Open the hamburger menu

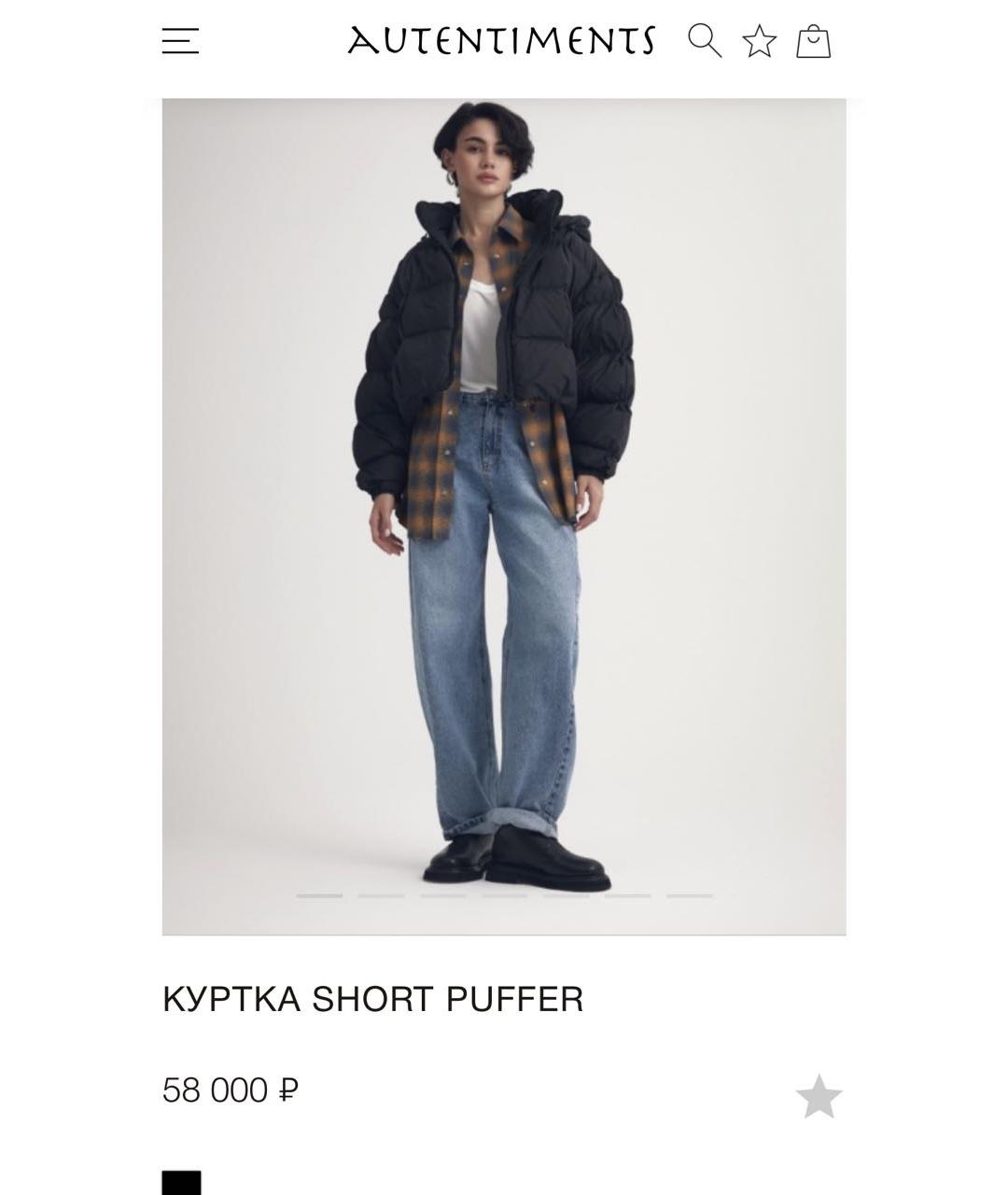[180, 41]
